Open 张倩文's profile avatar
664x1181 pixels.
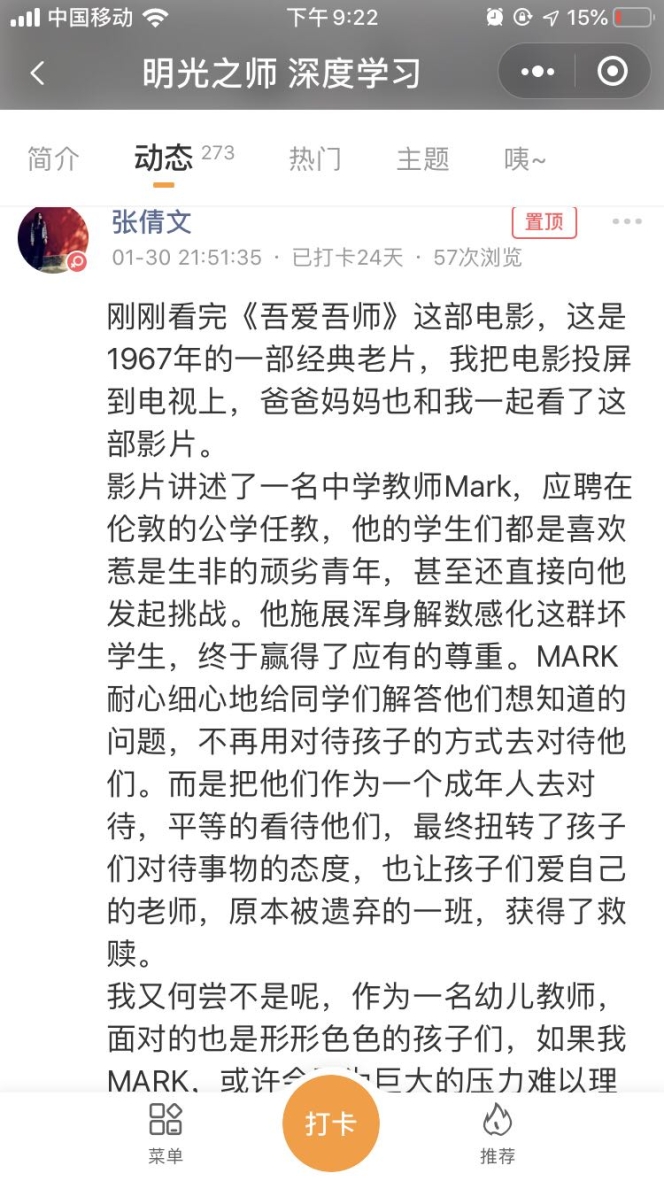pos(53,240)
